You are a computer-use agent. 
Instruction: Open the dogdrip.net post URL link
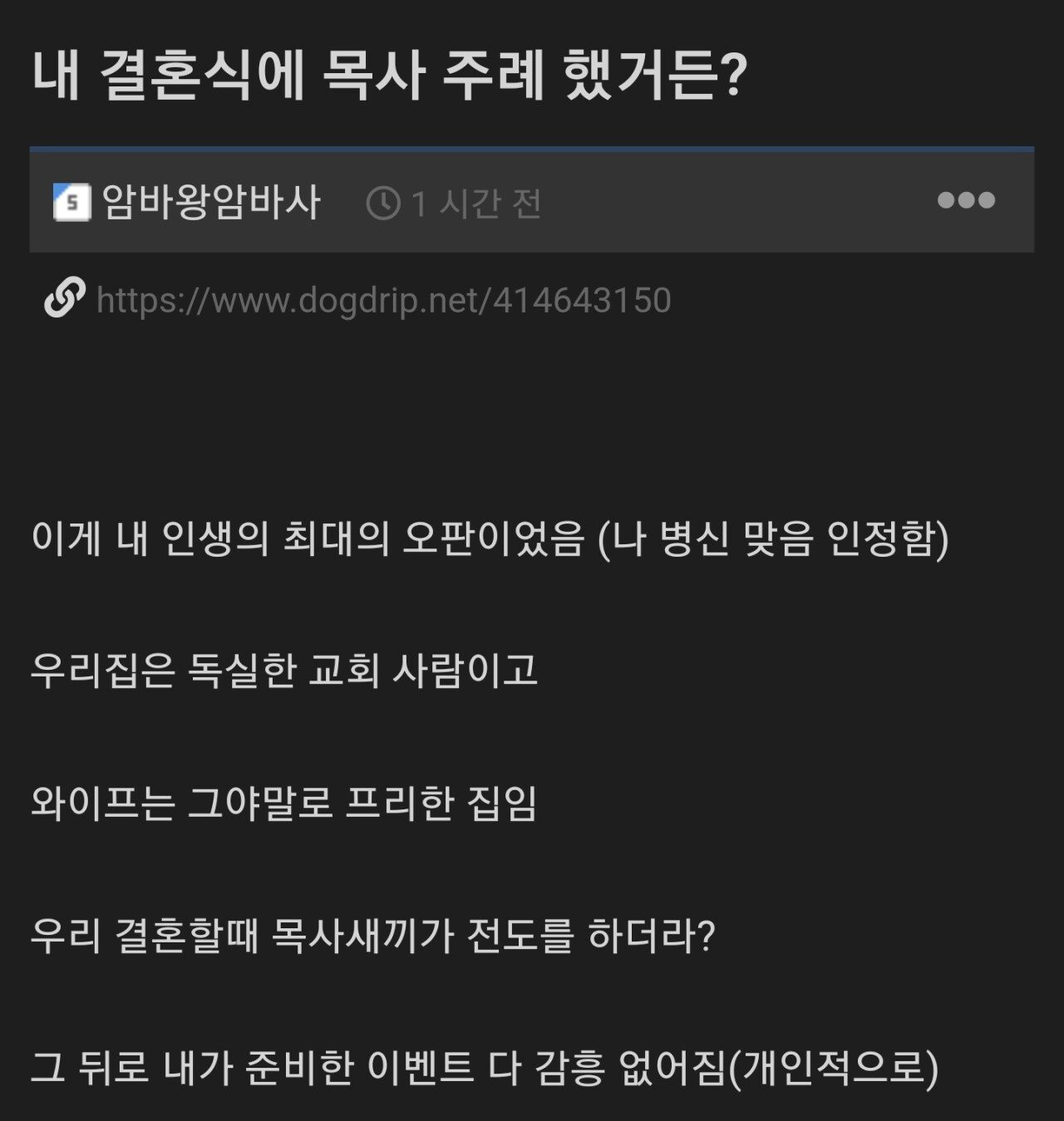coord(383,300)
